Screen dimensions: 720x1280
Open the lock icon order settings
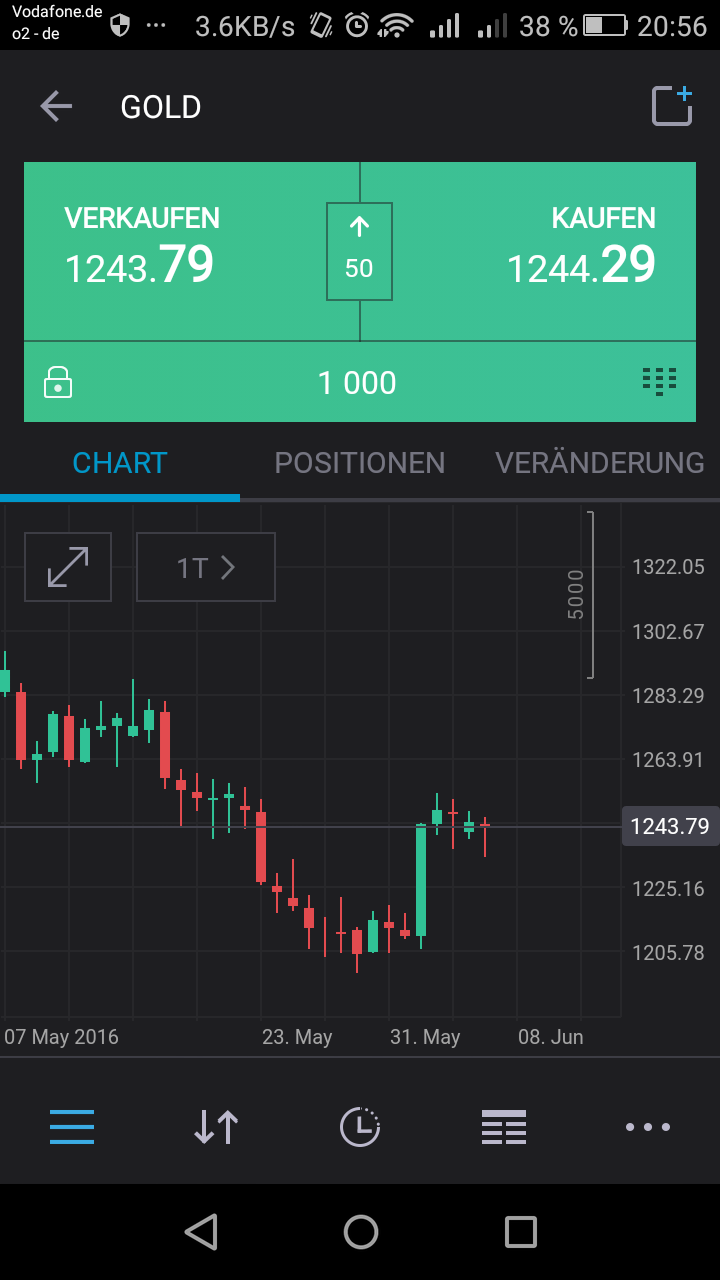click(x=58, y=383)
